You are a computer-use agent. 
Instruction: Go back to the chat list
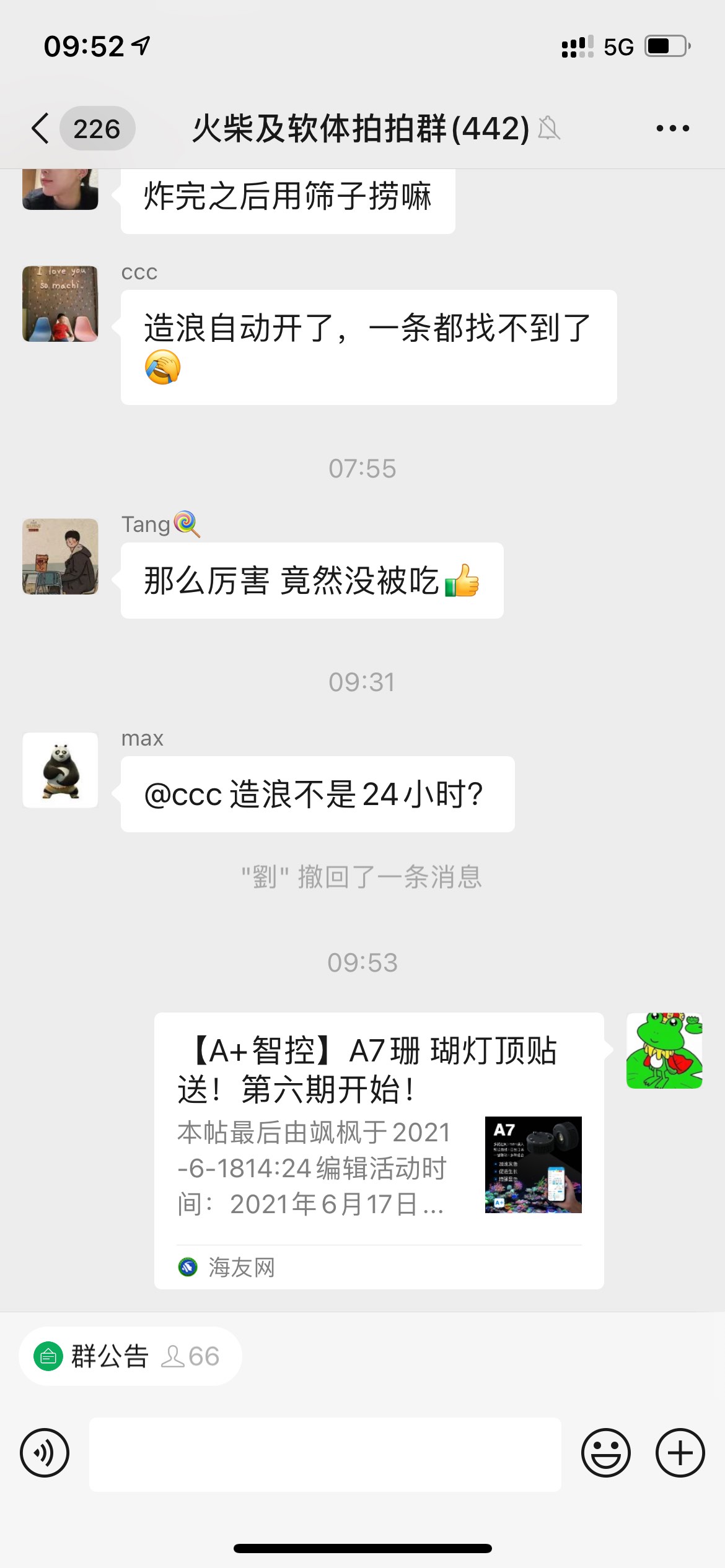41,129
